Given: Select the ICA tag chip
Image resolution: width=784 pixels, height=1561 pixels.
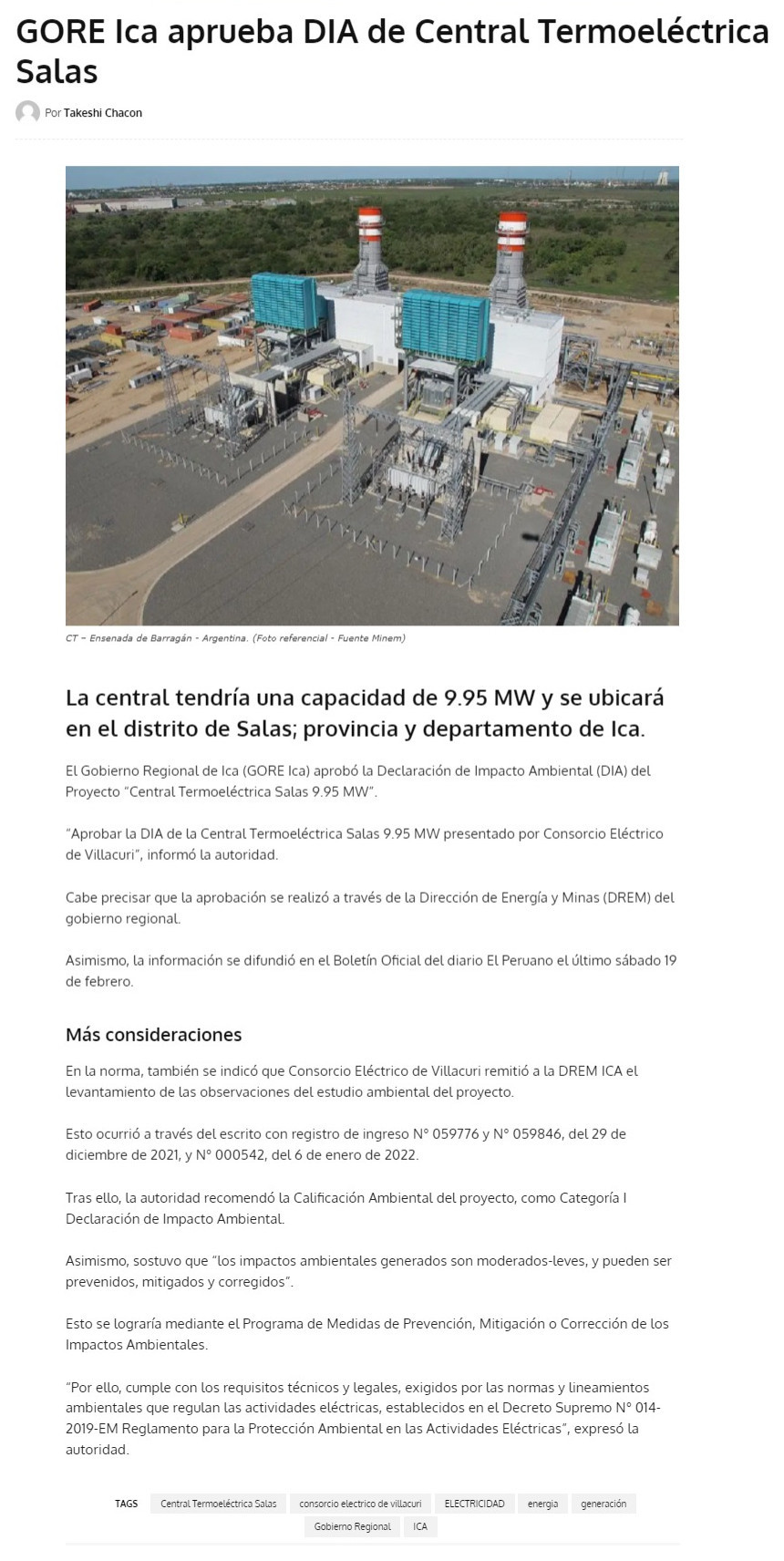Looking at the screenshot, I should click(419, 1526).
